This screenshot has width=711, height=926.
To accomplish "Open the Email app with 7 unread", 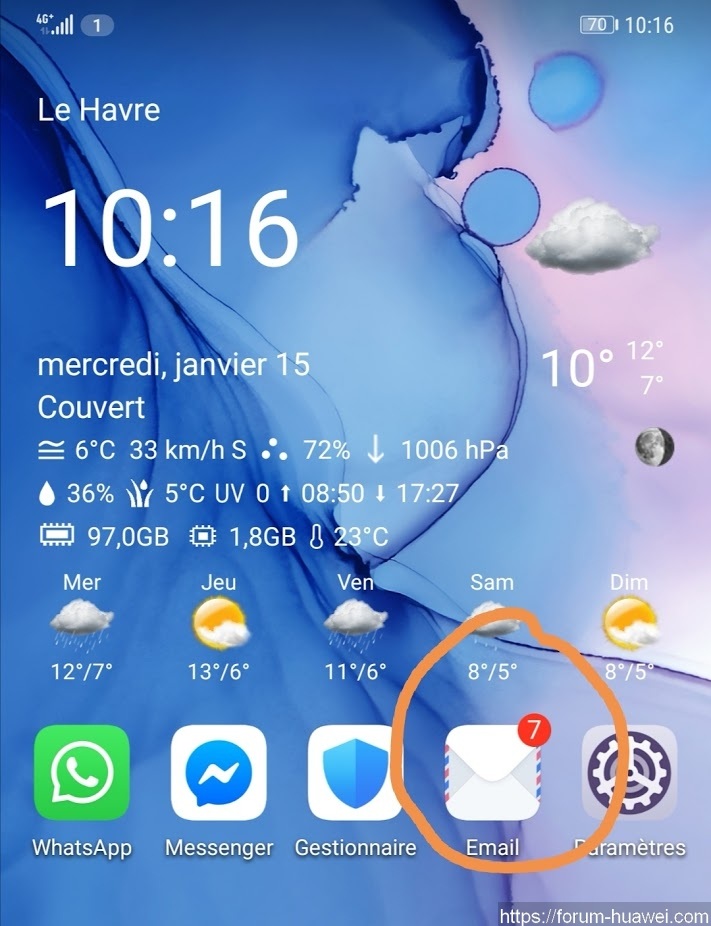I will pos(492,772).
